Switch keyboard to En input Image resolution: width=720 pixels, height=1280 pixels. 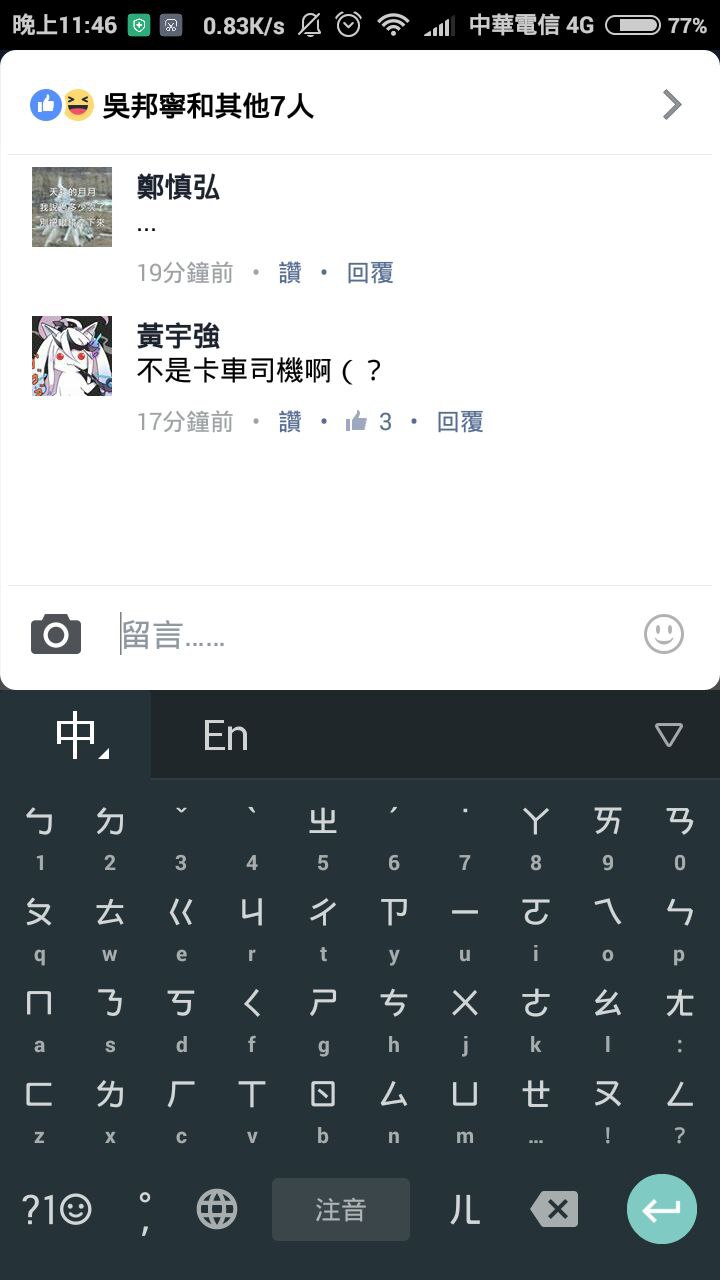point(225,736)
